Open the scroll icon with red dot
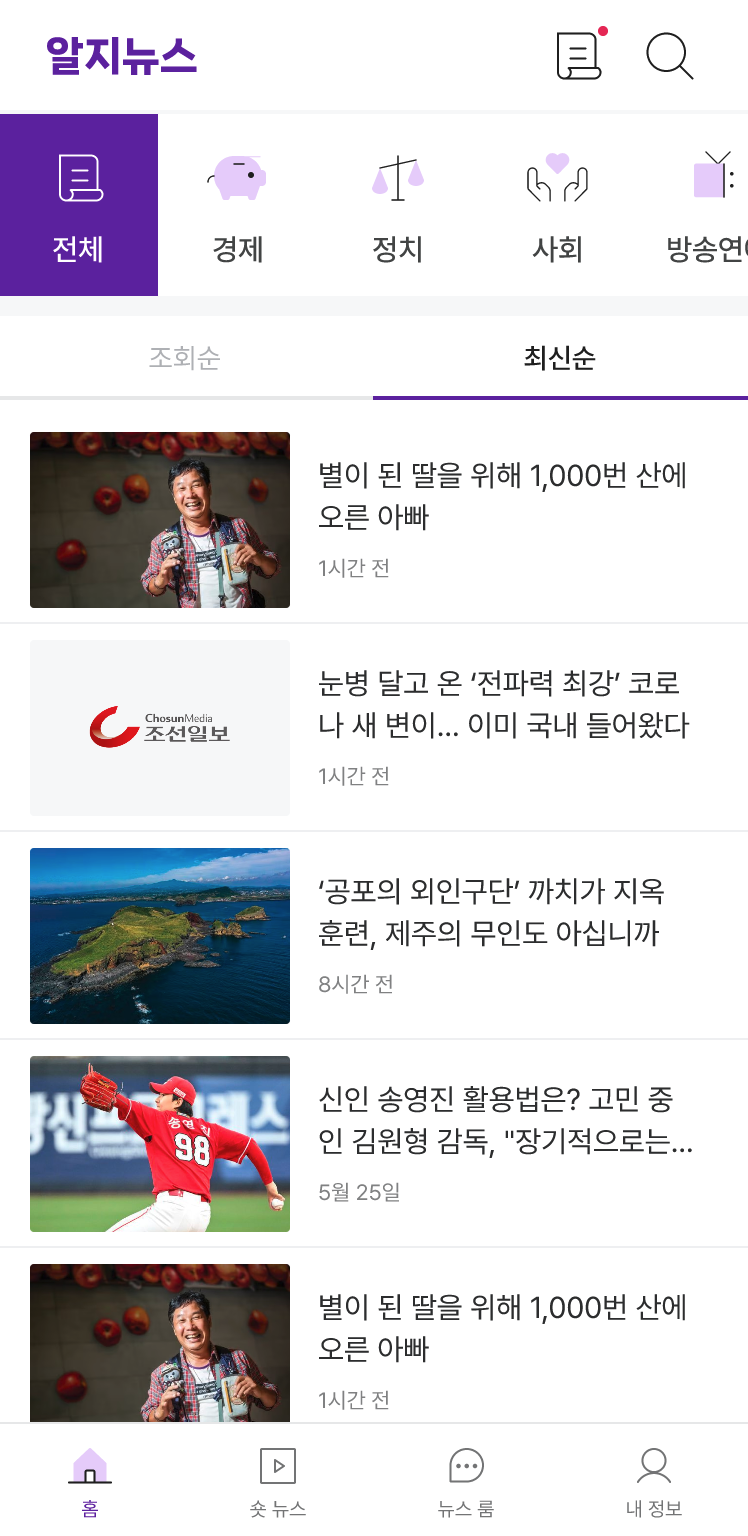 point(579,56)
